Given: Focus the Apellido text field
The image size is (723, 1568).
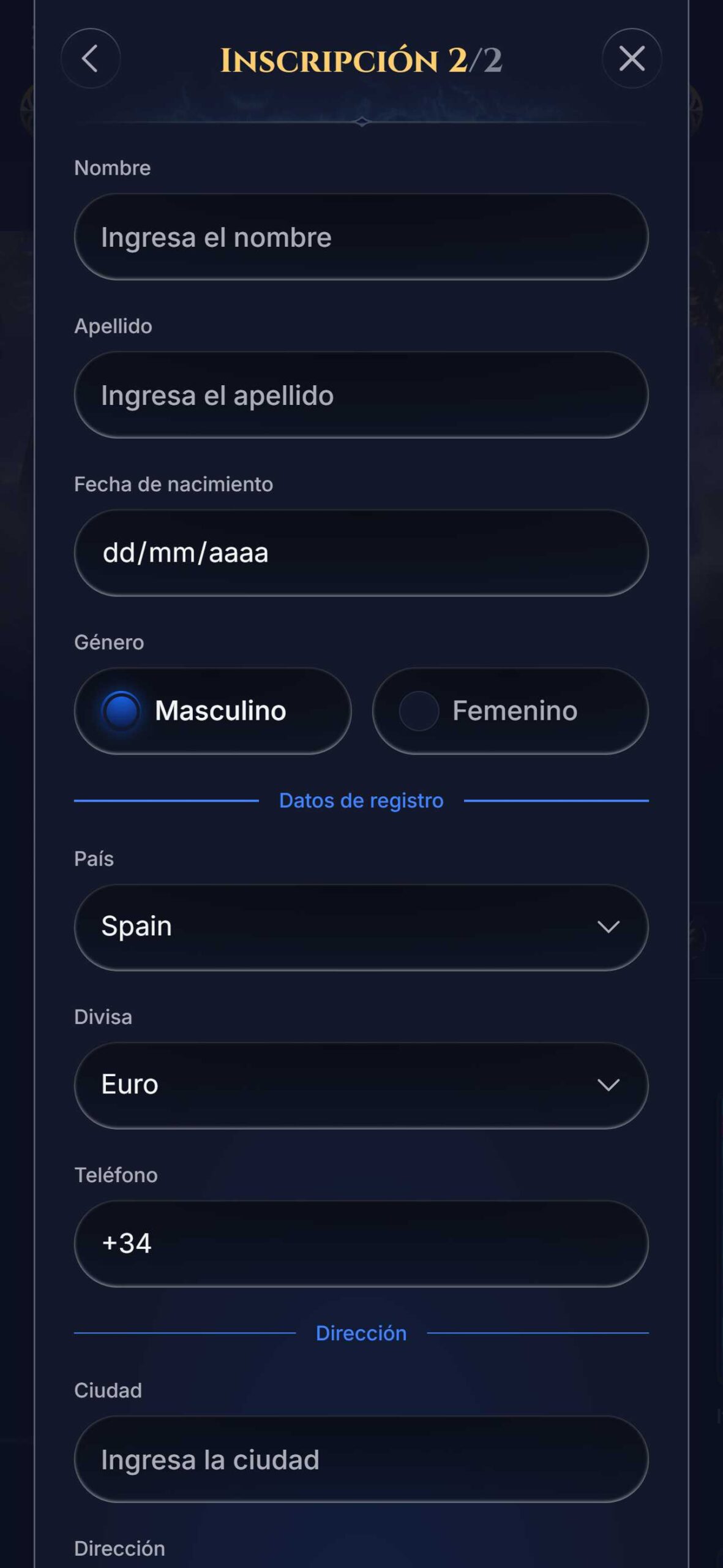Looking at the screenshot, I should [361, 395].
